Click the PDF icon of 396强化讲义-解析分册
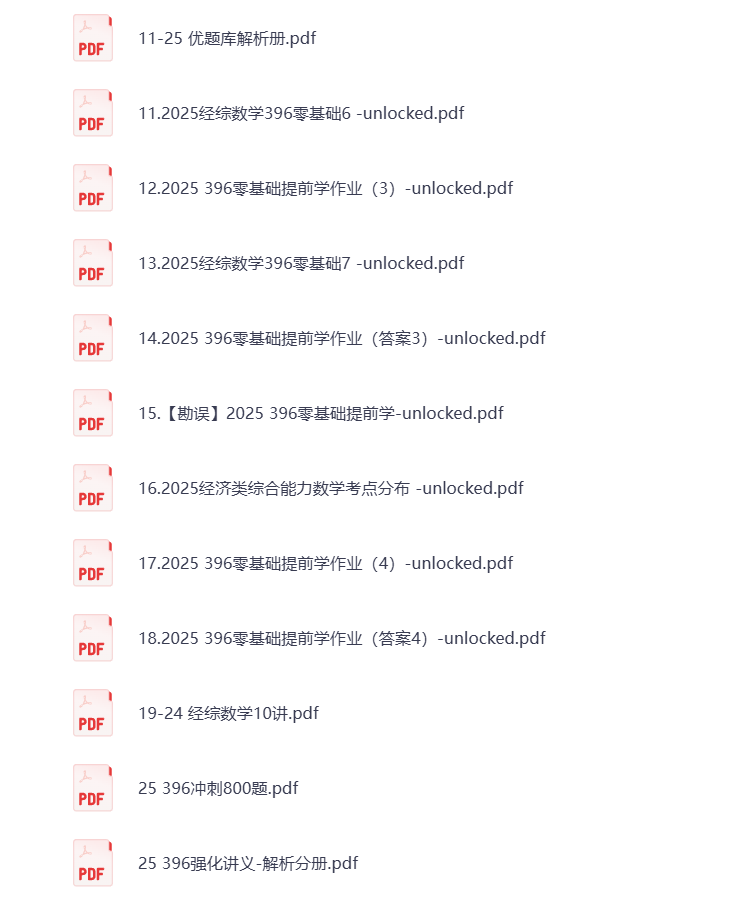Viewport: 737px width, 897px height. coord(92,863)
